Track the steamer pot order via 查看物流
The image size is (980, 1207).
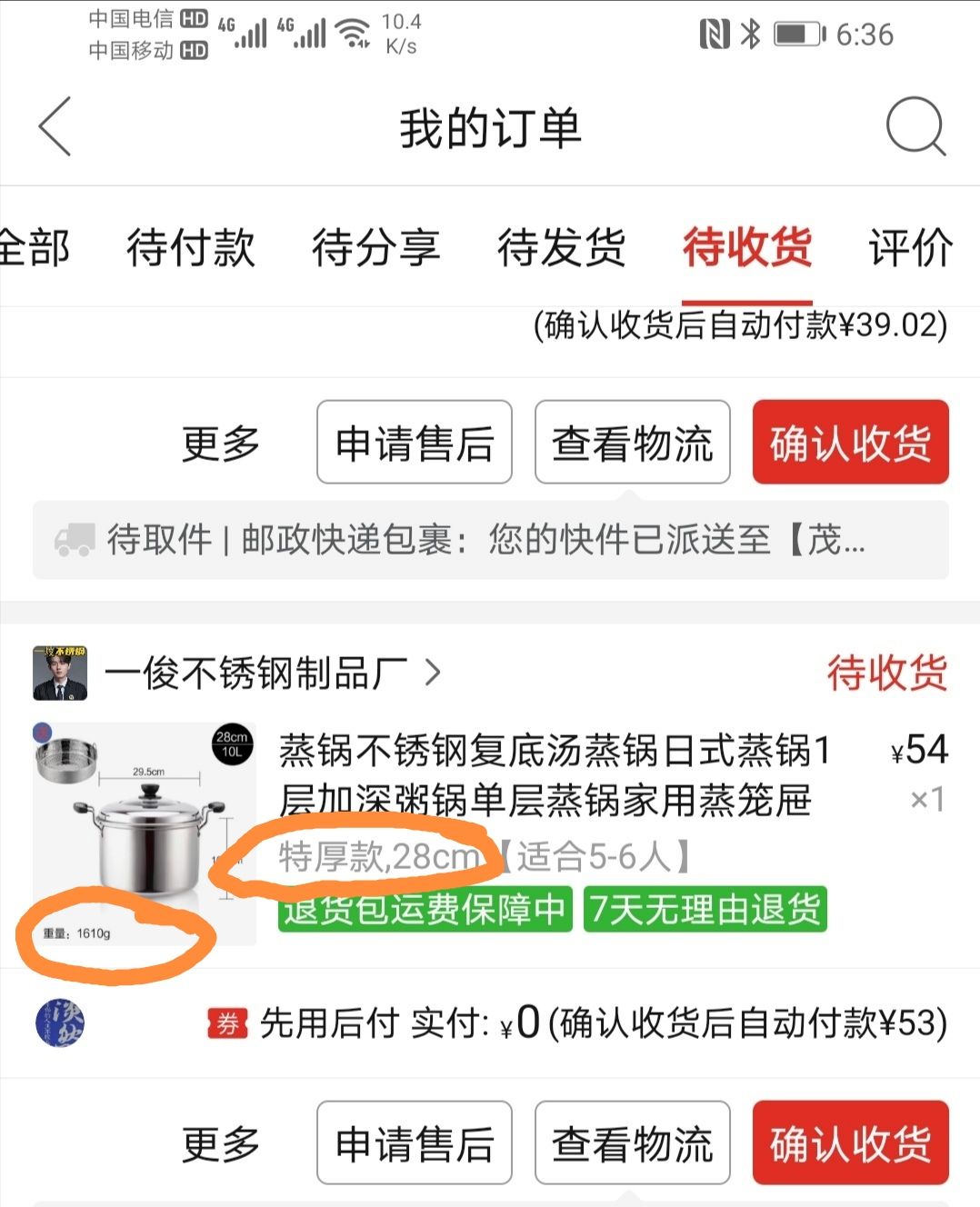tap(633, 1143)
